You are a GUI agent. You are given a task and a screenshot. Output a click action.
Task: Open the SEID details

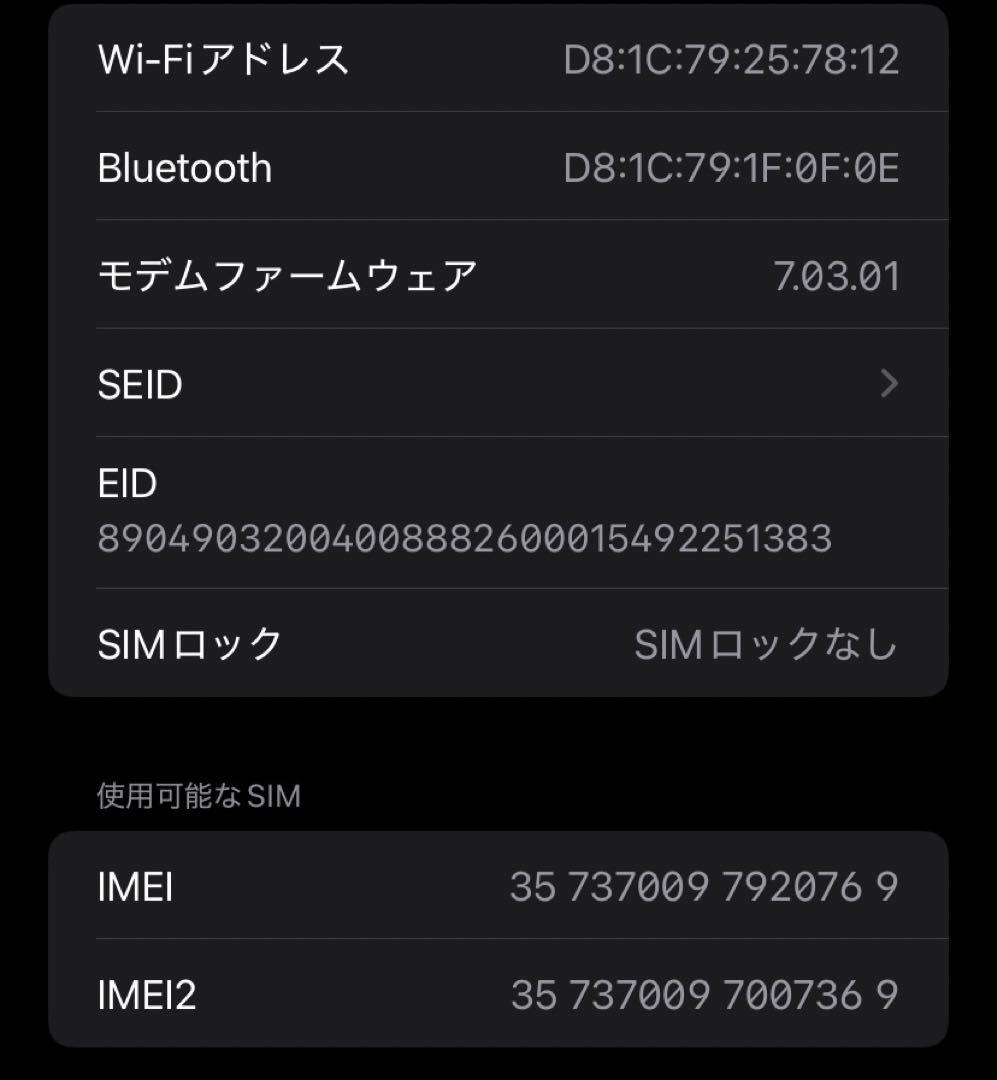click(x=497, y=384)
